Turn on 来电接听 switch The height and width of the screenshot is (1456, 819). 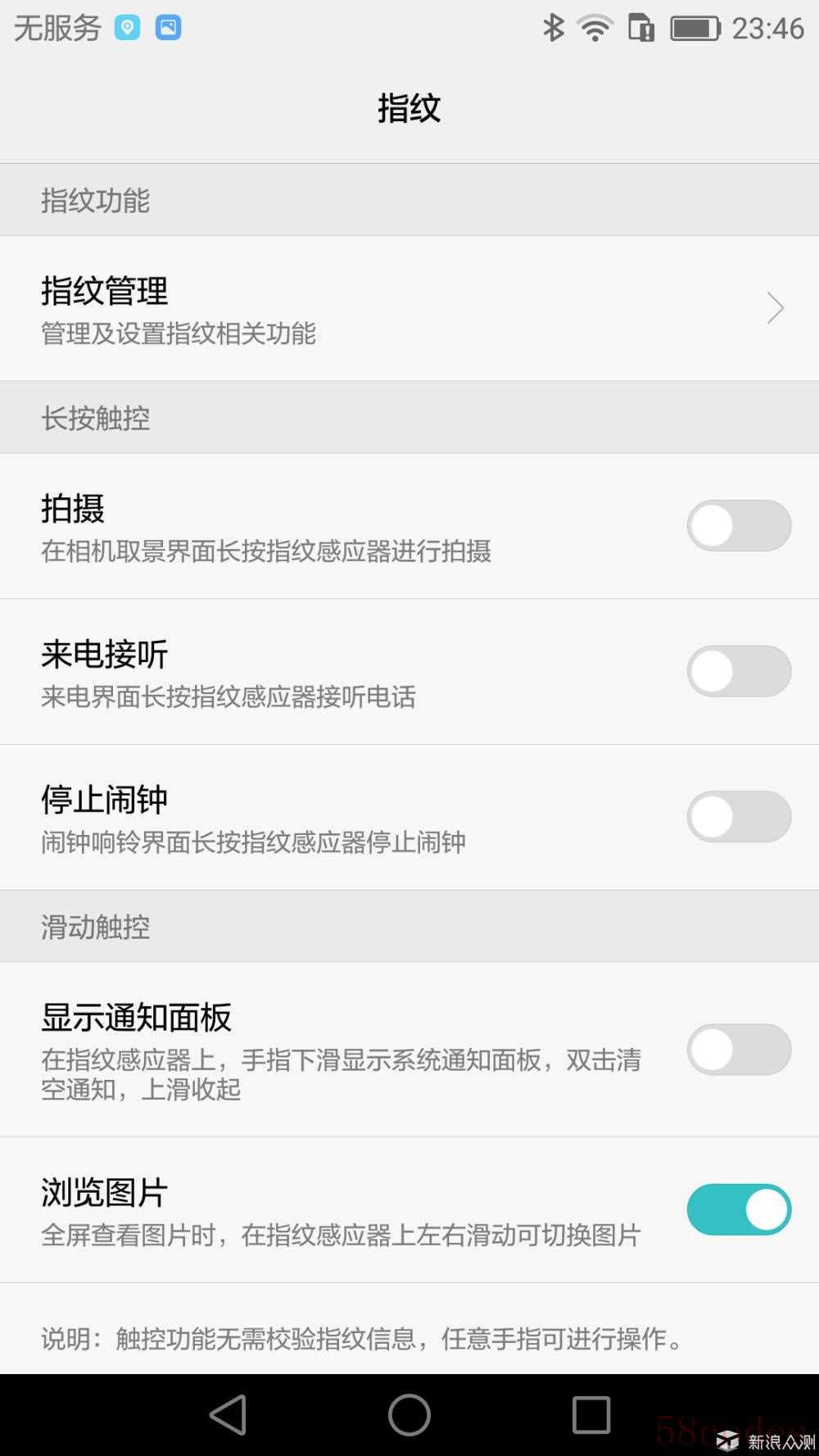pos(739,671)
